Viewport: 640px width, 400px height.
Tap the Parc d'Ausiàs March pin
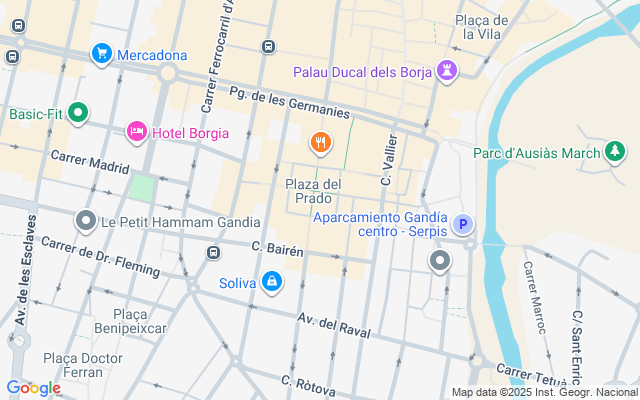[x=617, y=152]
